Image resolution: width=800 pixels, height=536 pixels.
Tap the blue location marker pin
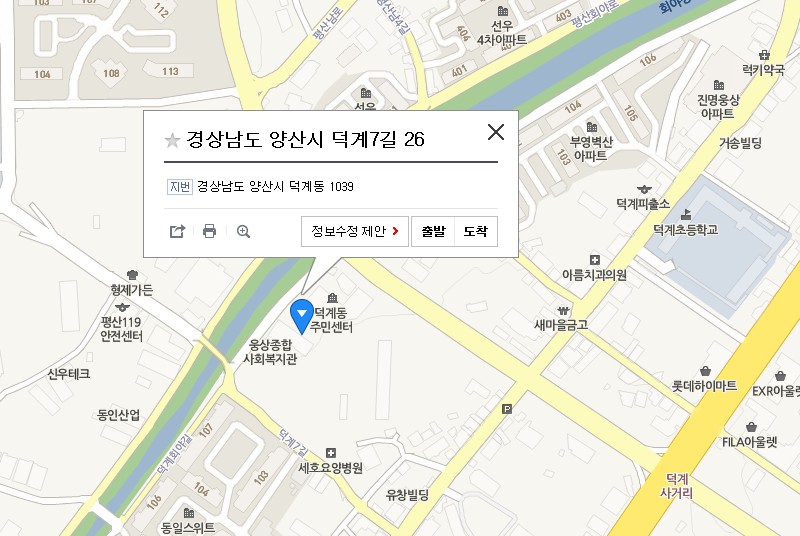[301, 314]
